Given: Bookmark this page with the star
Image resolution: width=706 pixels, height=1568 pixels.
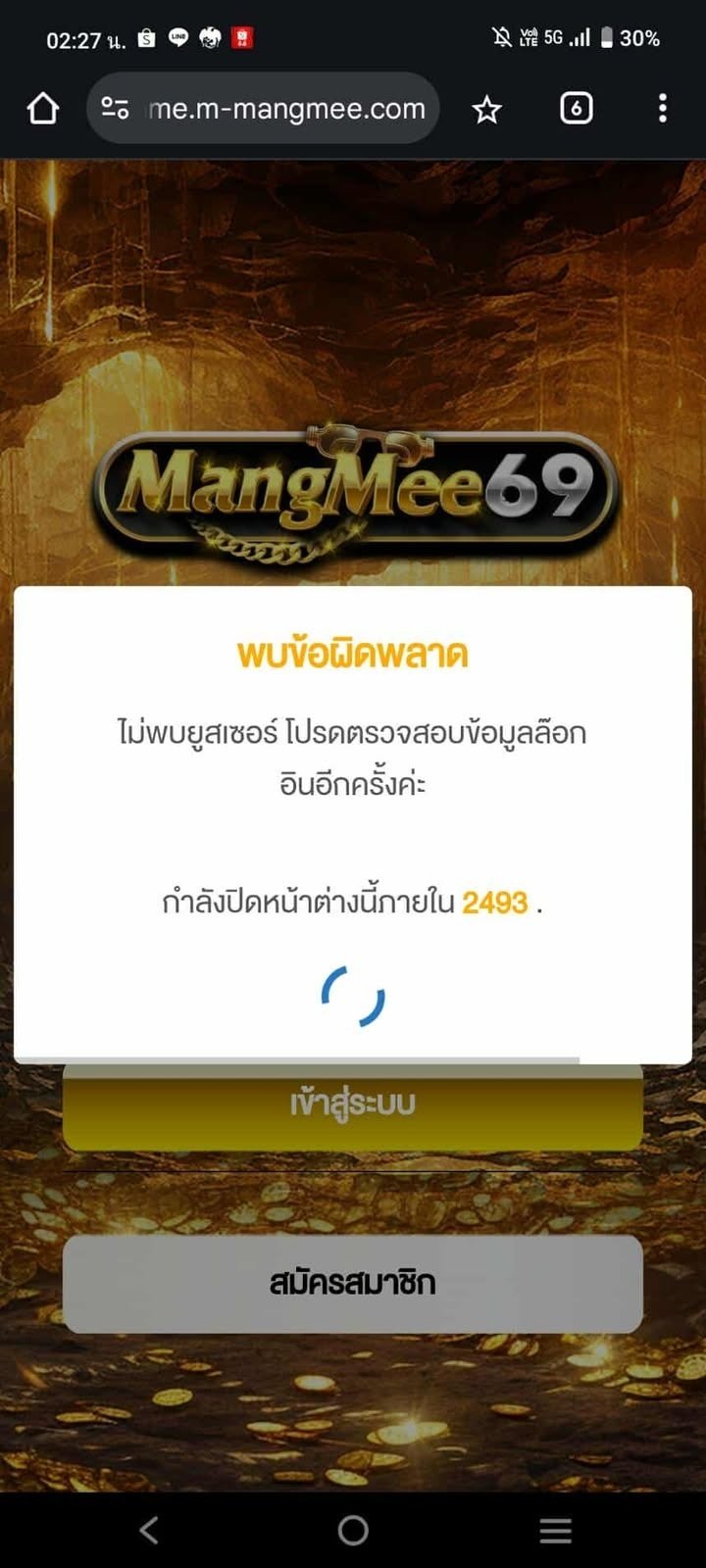Looking at the screenshot, I should (486, 109).
